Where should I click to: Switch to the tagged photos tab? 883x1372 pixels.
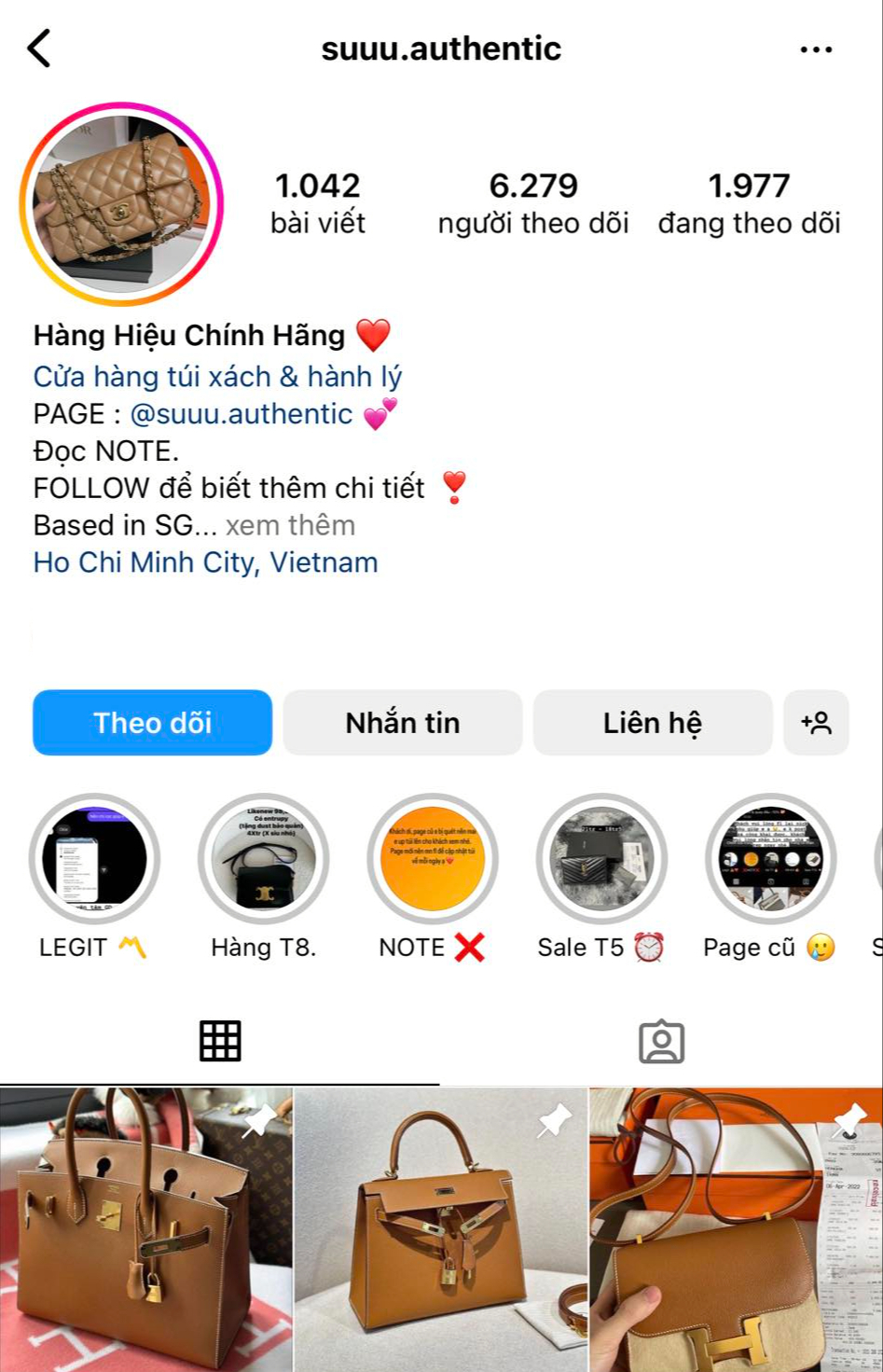[x=661, y=1042]
